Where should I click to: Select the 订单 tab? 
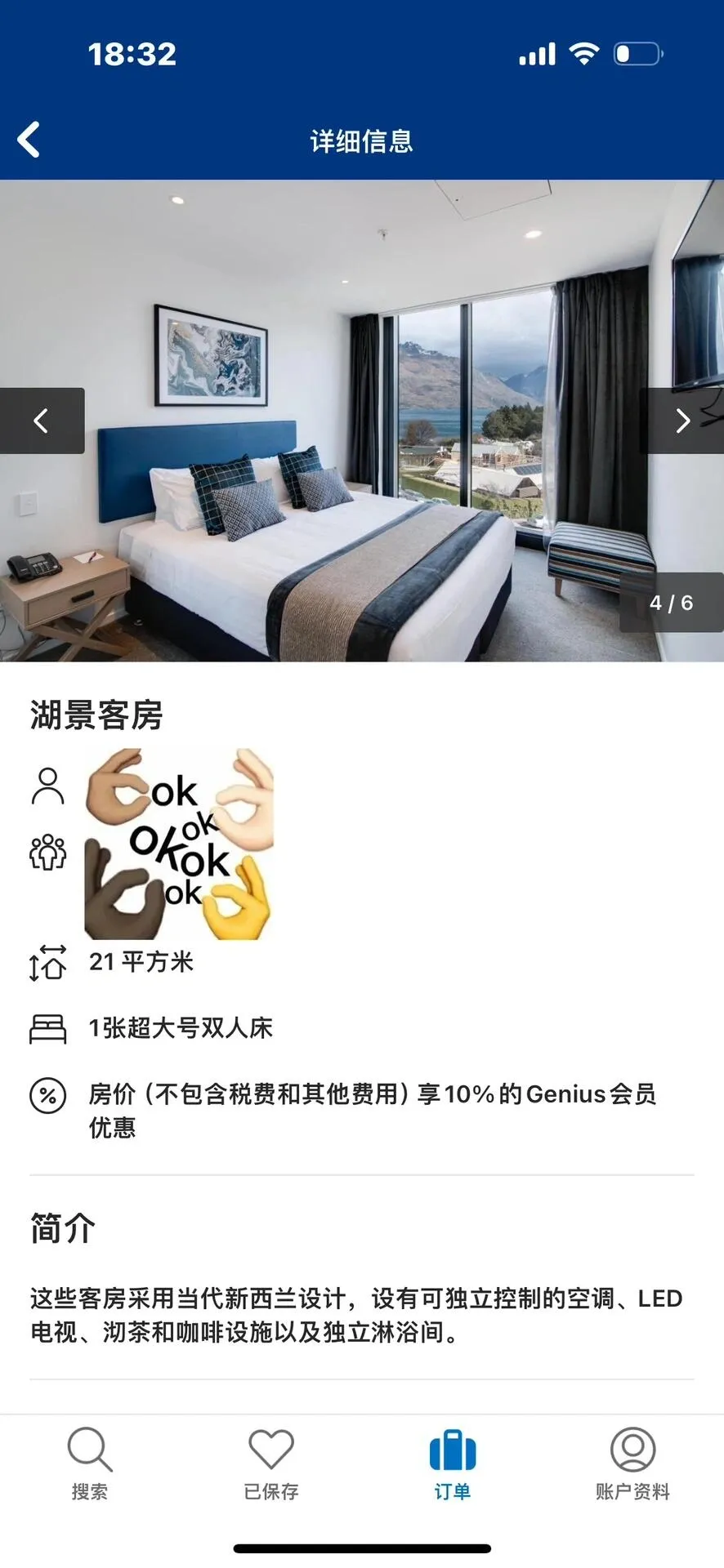[x=452, y=1464]
